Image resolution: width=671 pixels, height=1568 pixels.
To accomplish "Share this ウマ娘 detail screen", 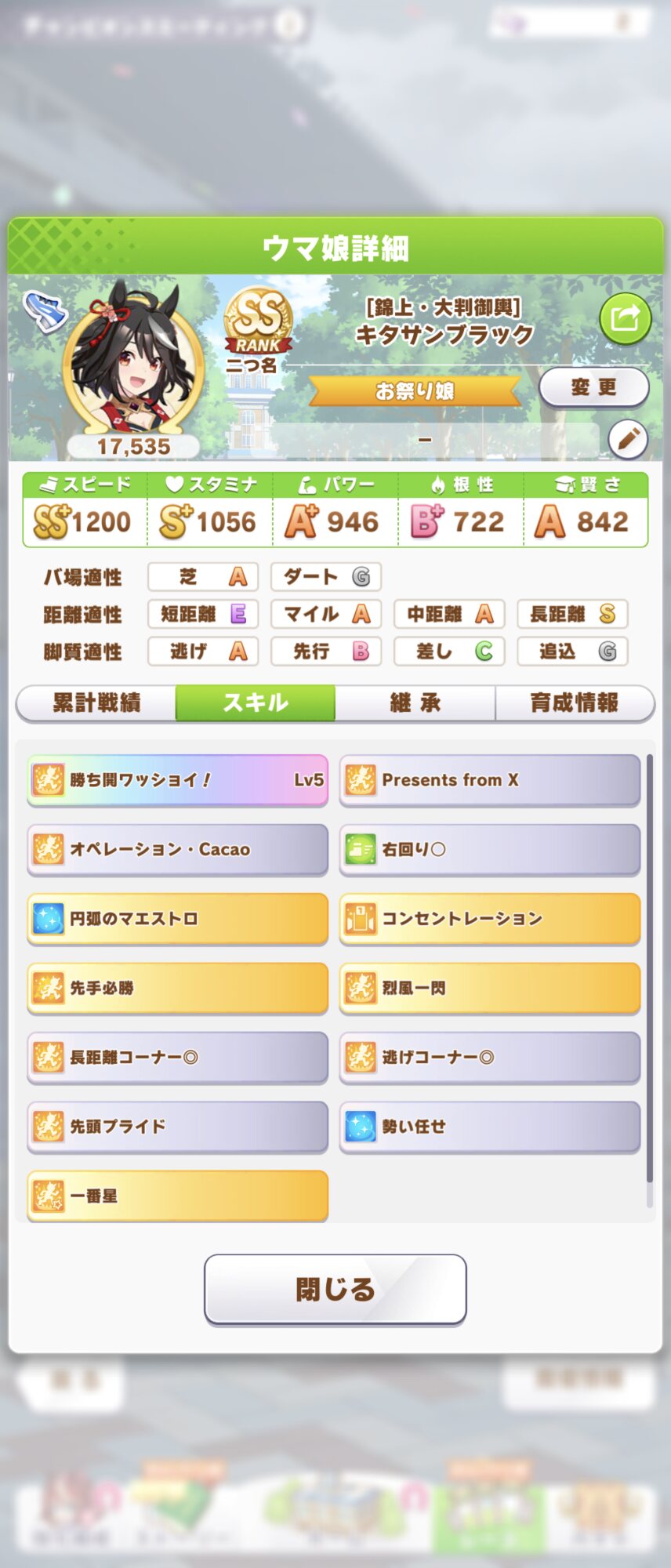I will coord(625,319).
